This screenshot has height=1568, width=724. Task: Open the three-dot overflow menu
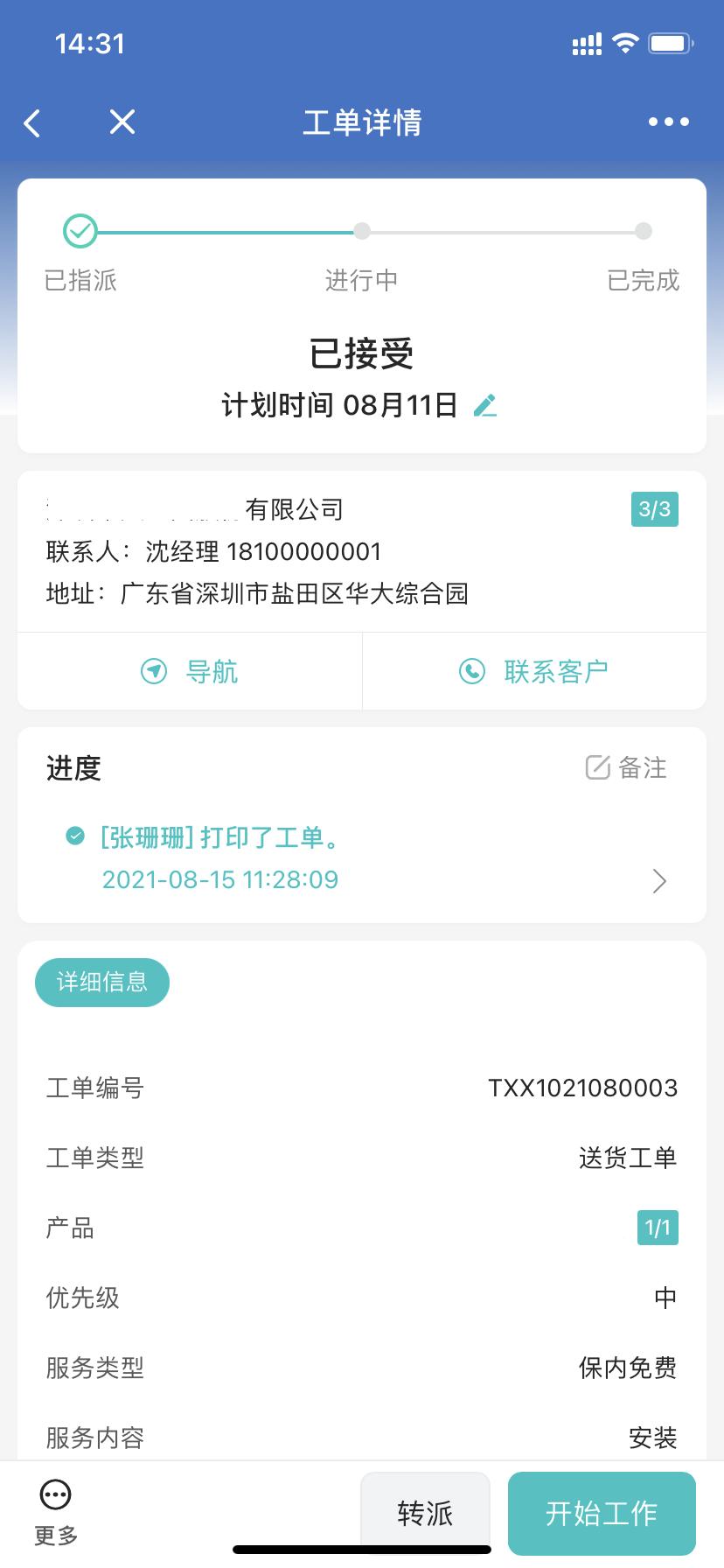click(669, 122)
